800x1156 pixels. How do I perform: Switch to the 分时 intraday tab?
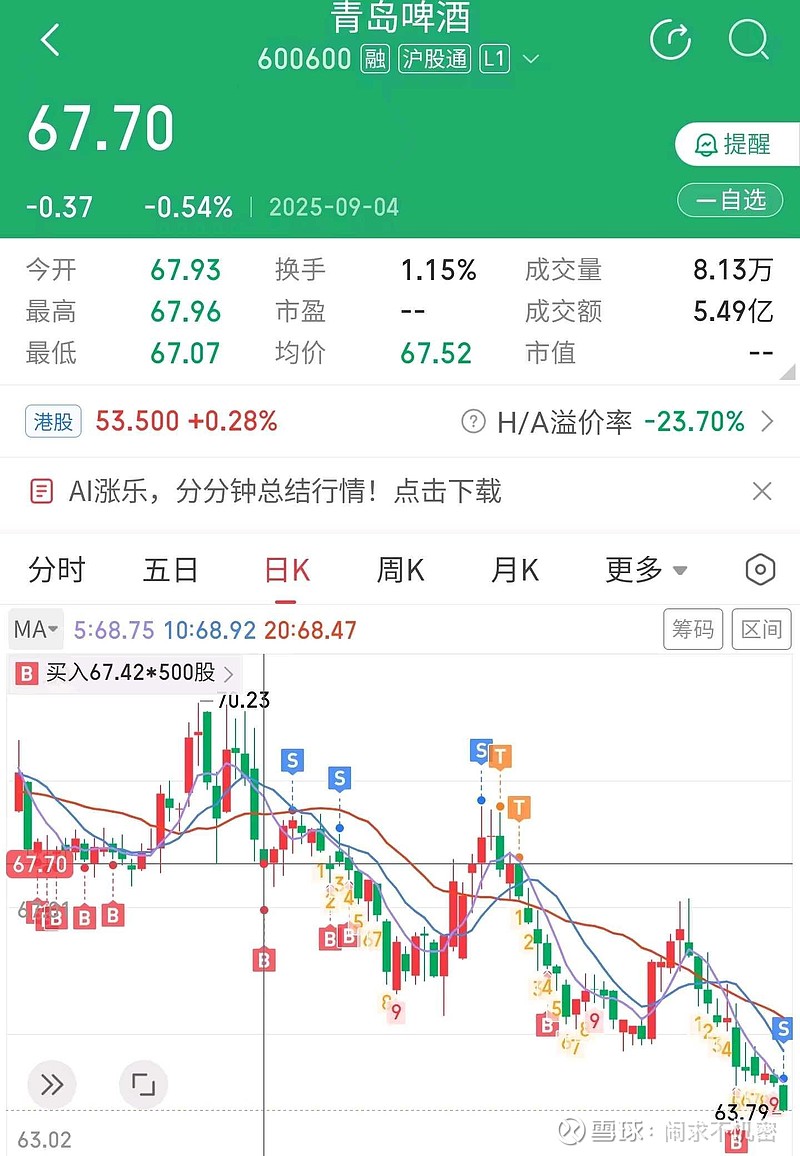(56, 569)
